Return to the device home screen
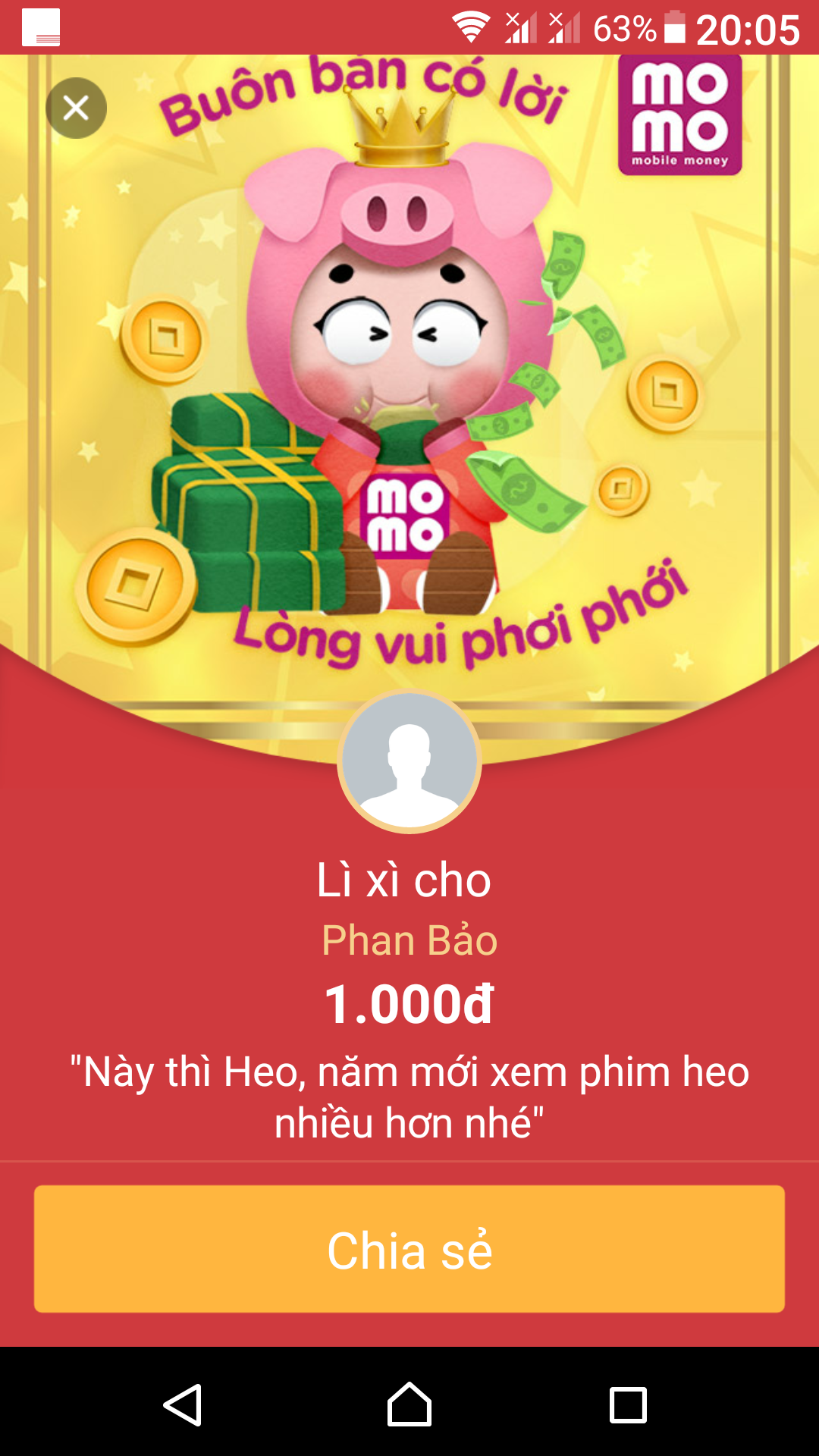Screen dimensions: 819x1456 click(409, 1405)
